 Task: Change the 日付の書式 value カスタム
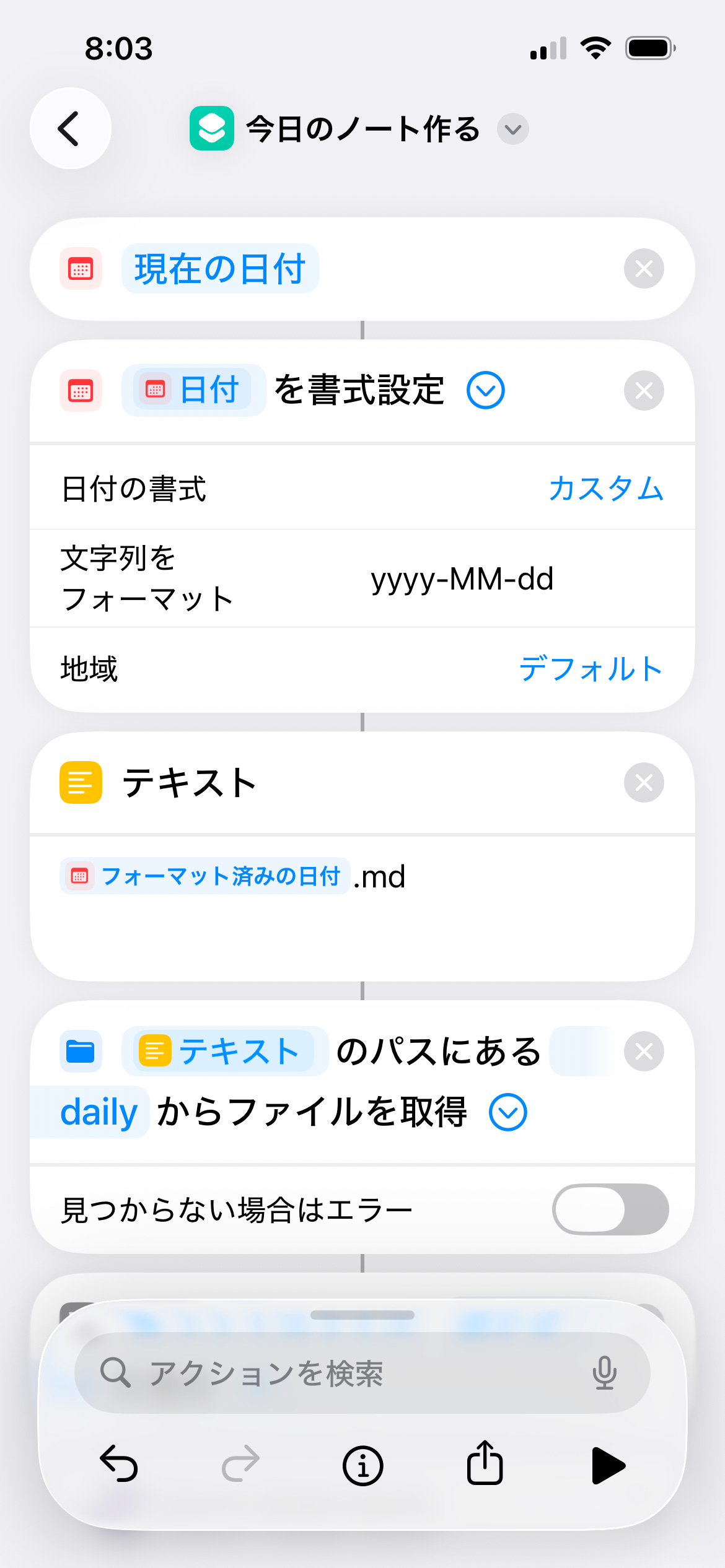pos(605,489)
